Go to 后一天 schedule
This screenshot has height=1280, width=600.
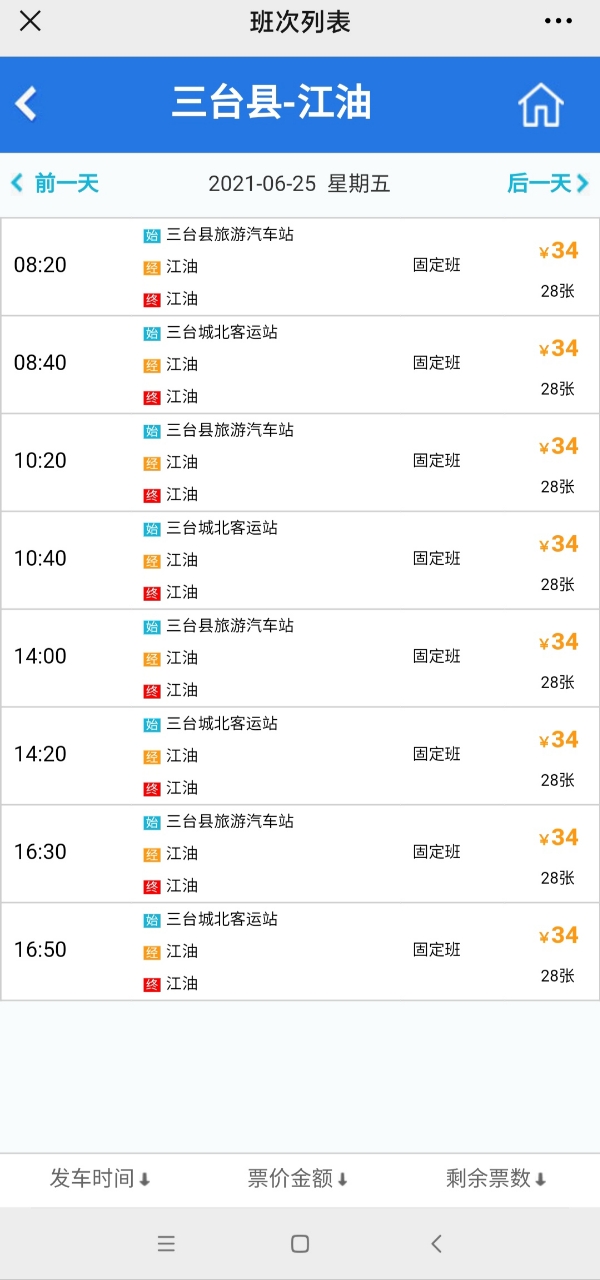[x=546, y=183]
